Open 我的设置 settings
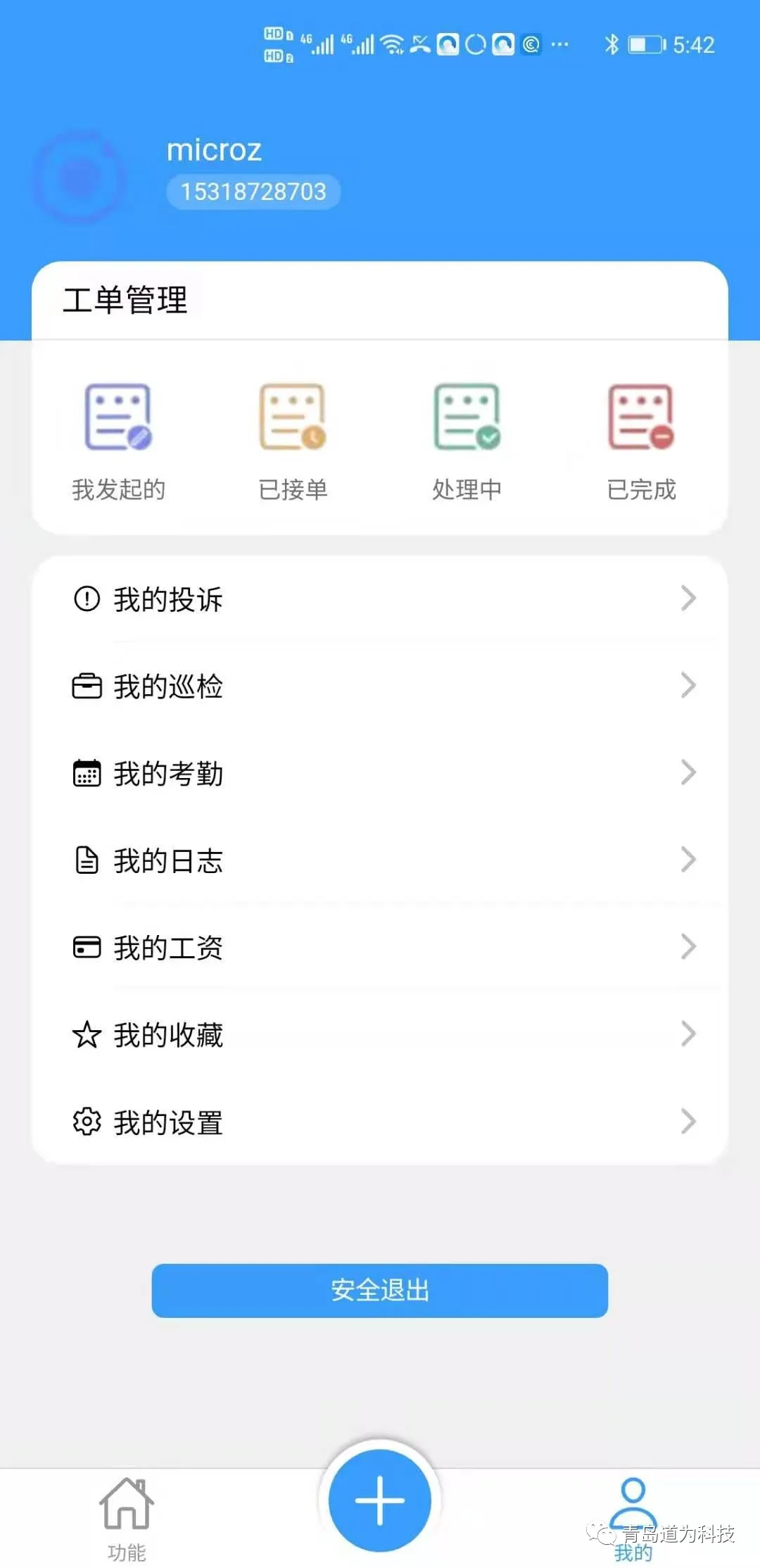Image resolution: width=760 pixels, height=1568 pixels. (x=380, y=1122)
